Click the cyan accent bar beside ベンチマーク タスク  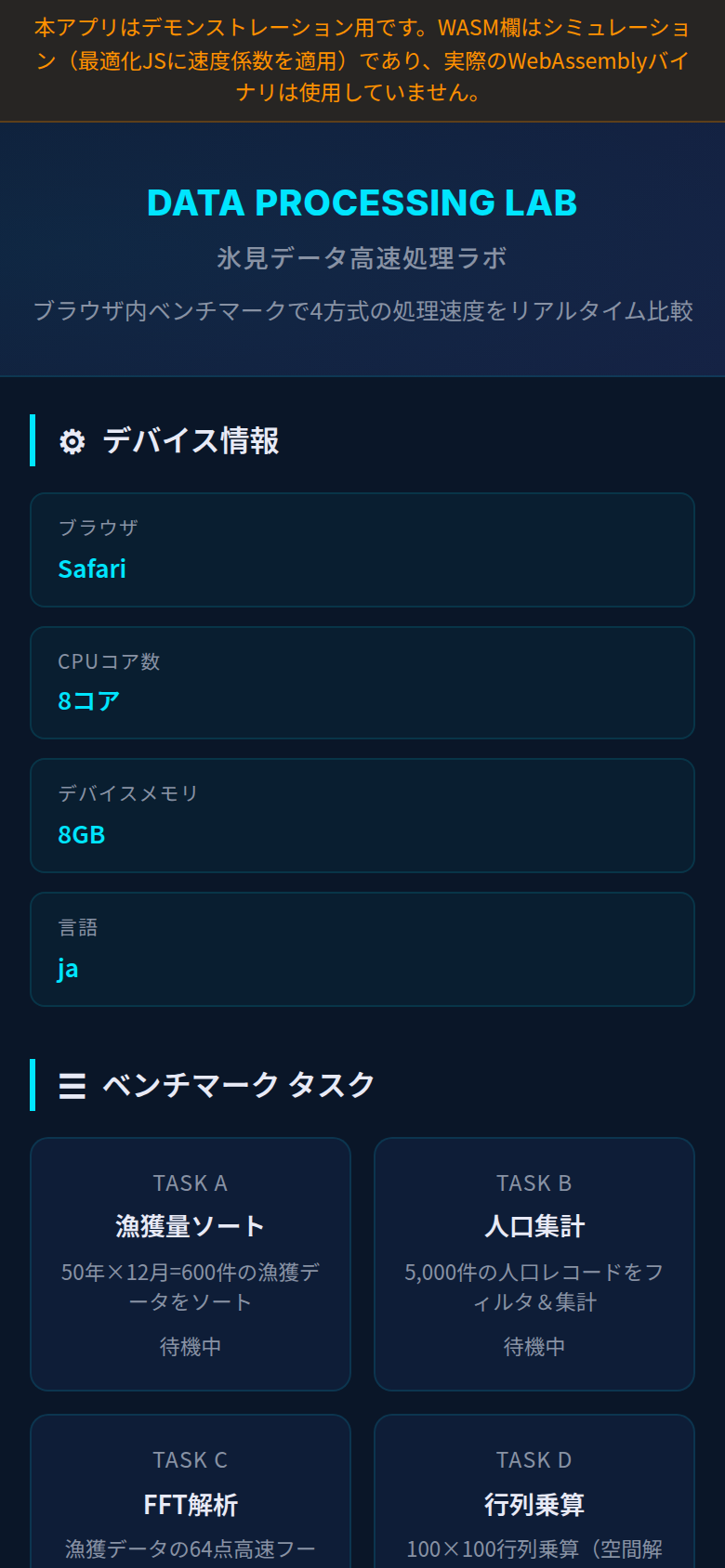coord(33,1084)
